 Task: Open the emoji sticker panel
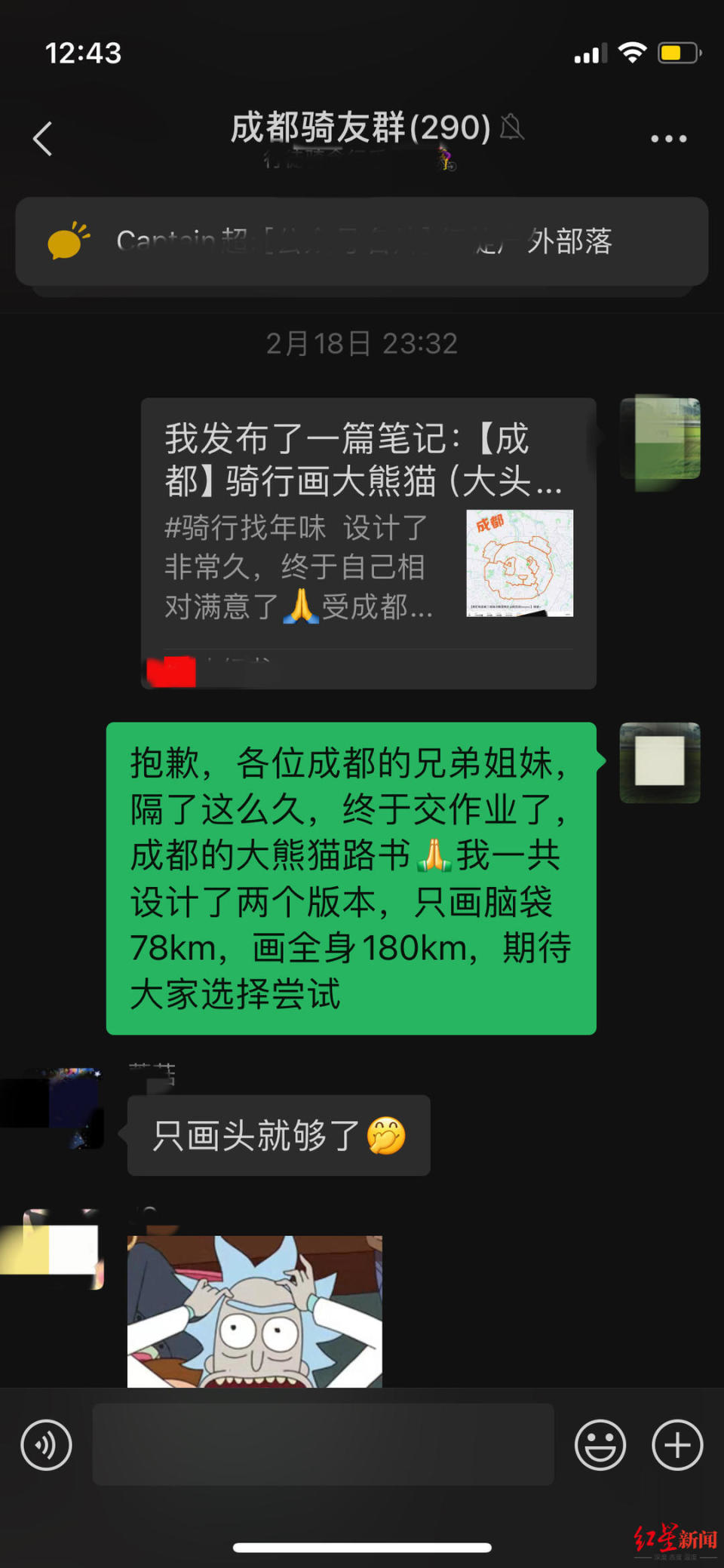[600, 1445]
